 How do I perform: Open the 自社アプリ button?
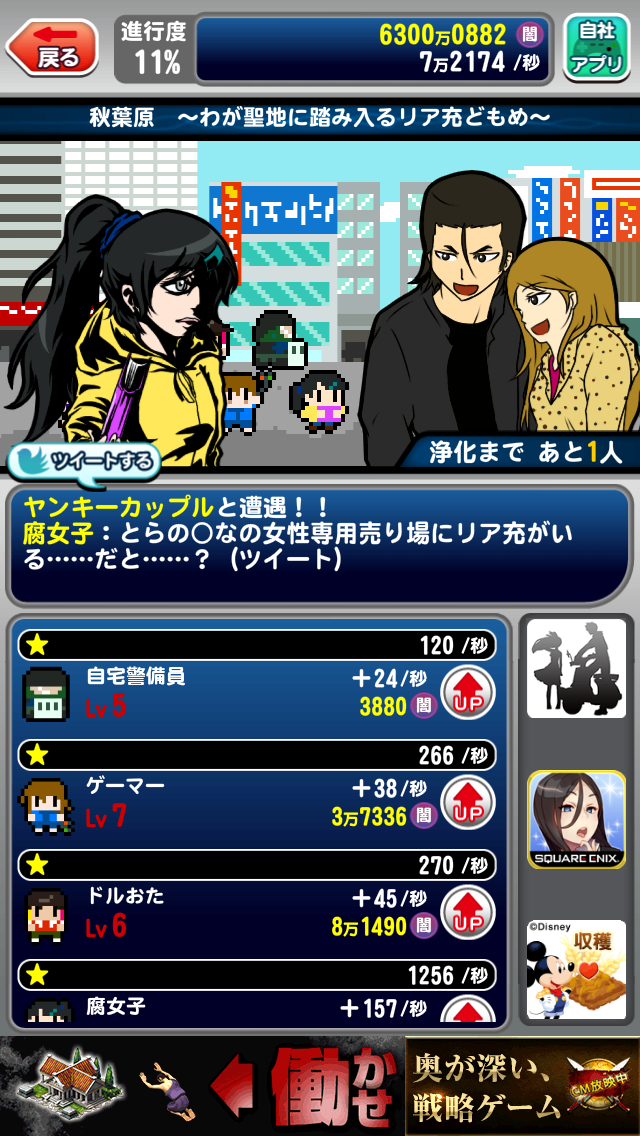click(x=596, y=48)
